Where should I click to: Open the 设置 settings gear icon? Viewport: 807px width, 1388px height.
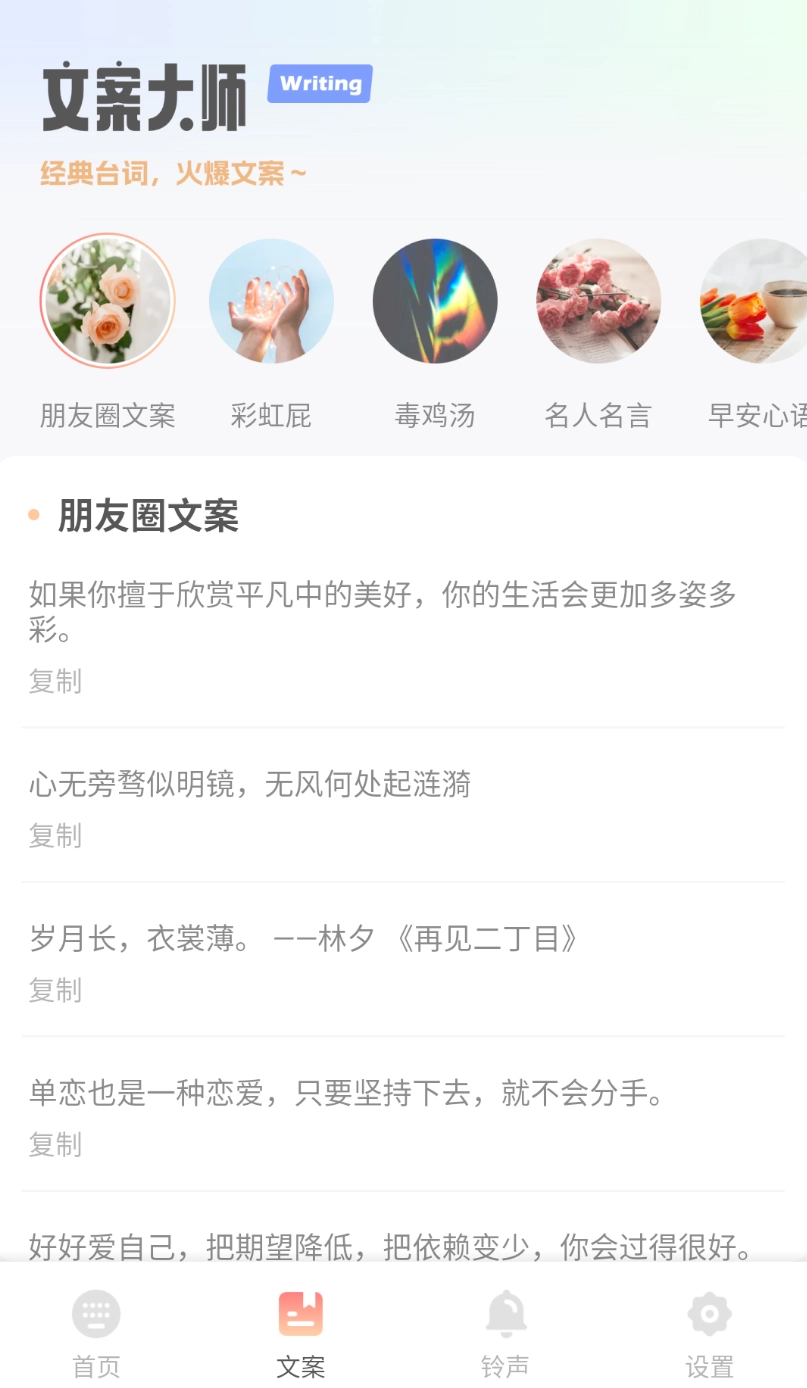(709, 1313)
